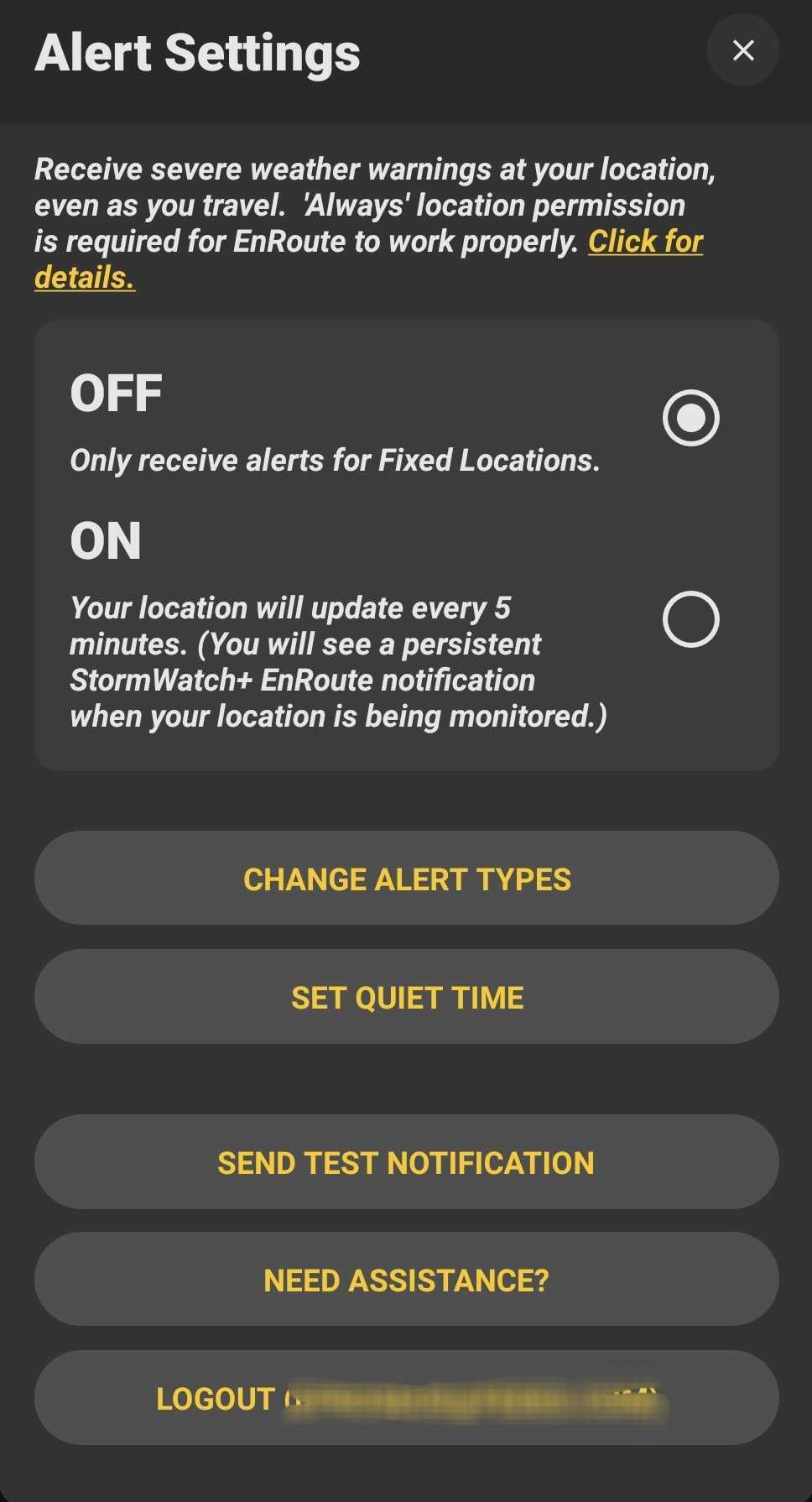Image resolution: width=812 pixels, height=1502 pixels.
Task: Tap Change Alert Types
Action: click(407, 879)
